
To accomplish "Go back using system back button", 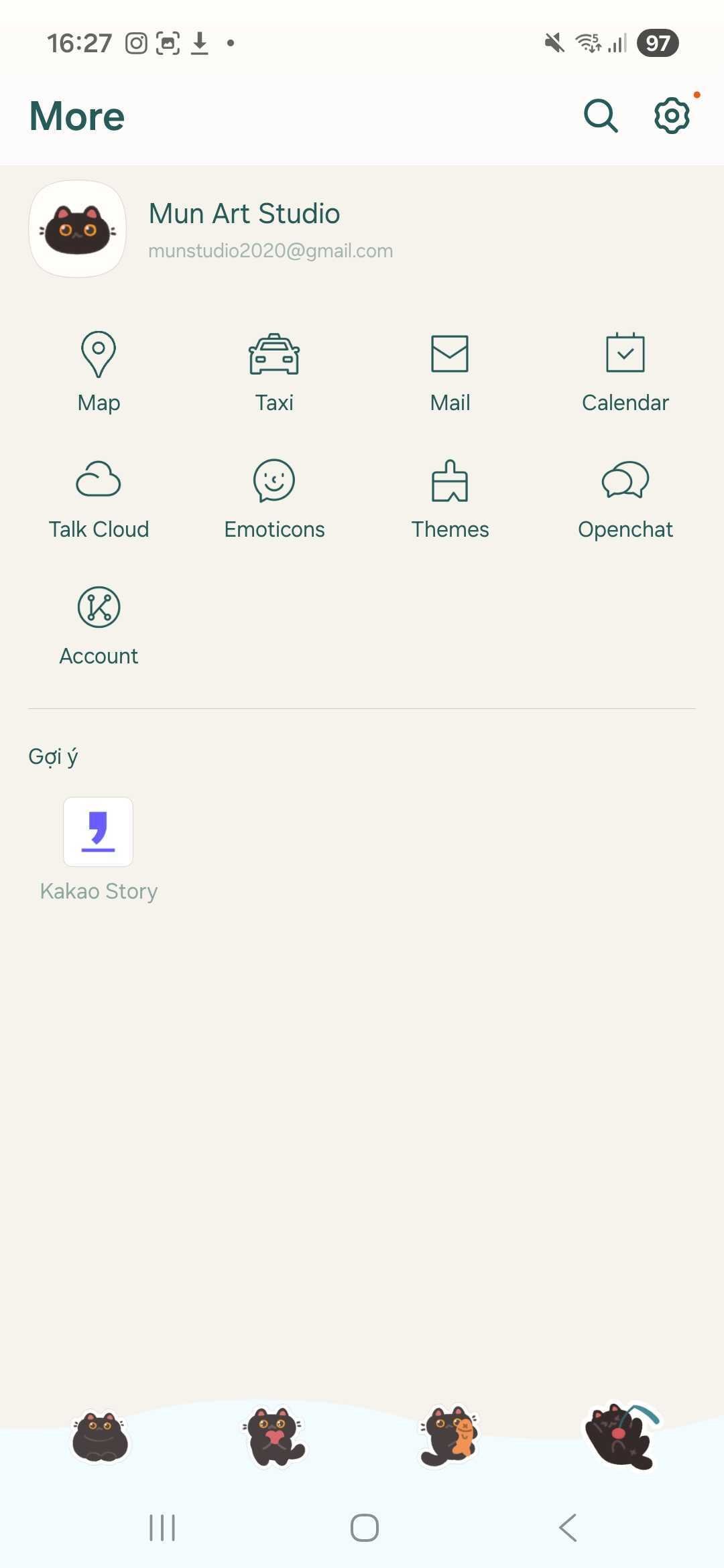I will pyautogui.click(x=568, y=1528).
